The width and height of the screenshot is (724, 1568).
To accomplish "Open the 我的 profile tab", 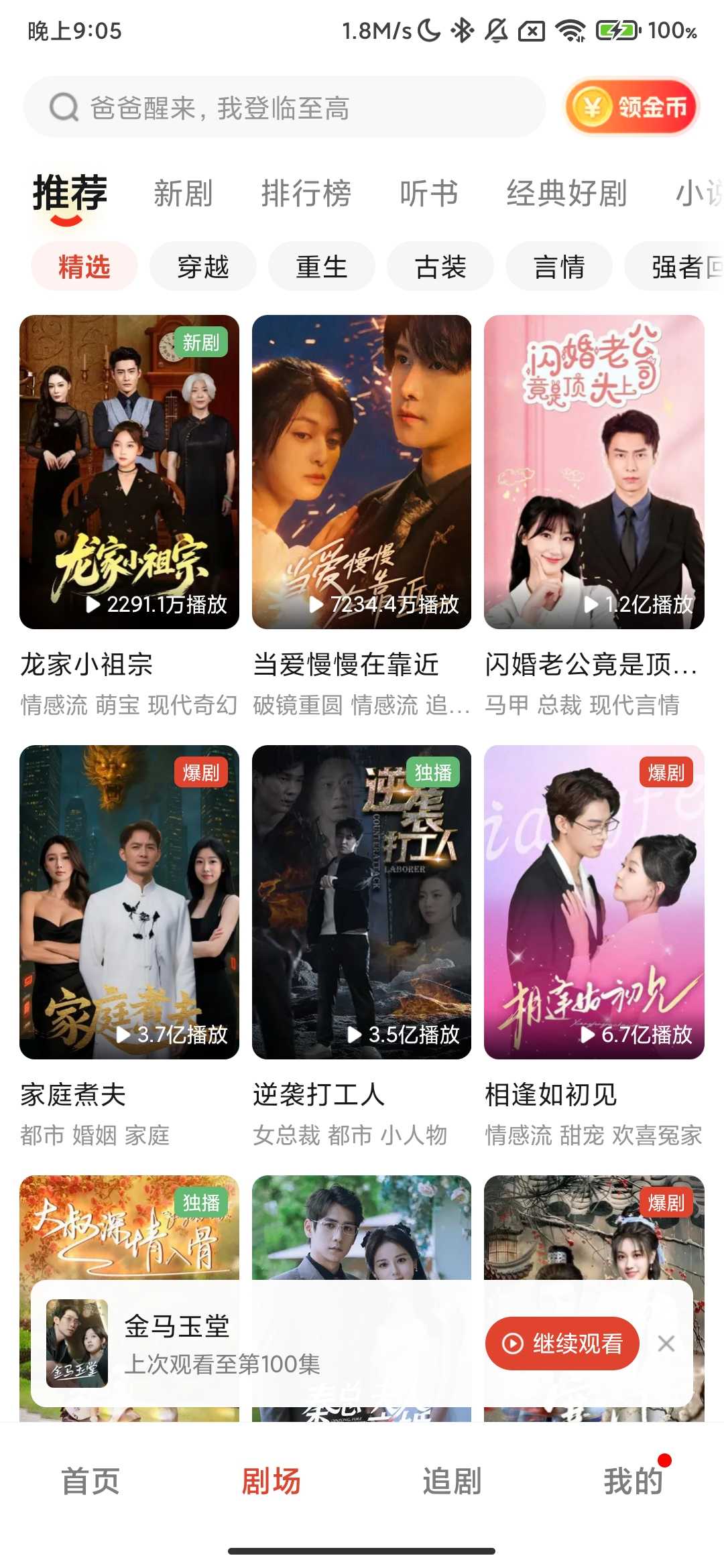I will click(633, 1481).
